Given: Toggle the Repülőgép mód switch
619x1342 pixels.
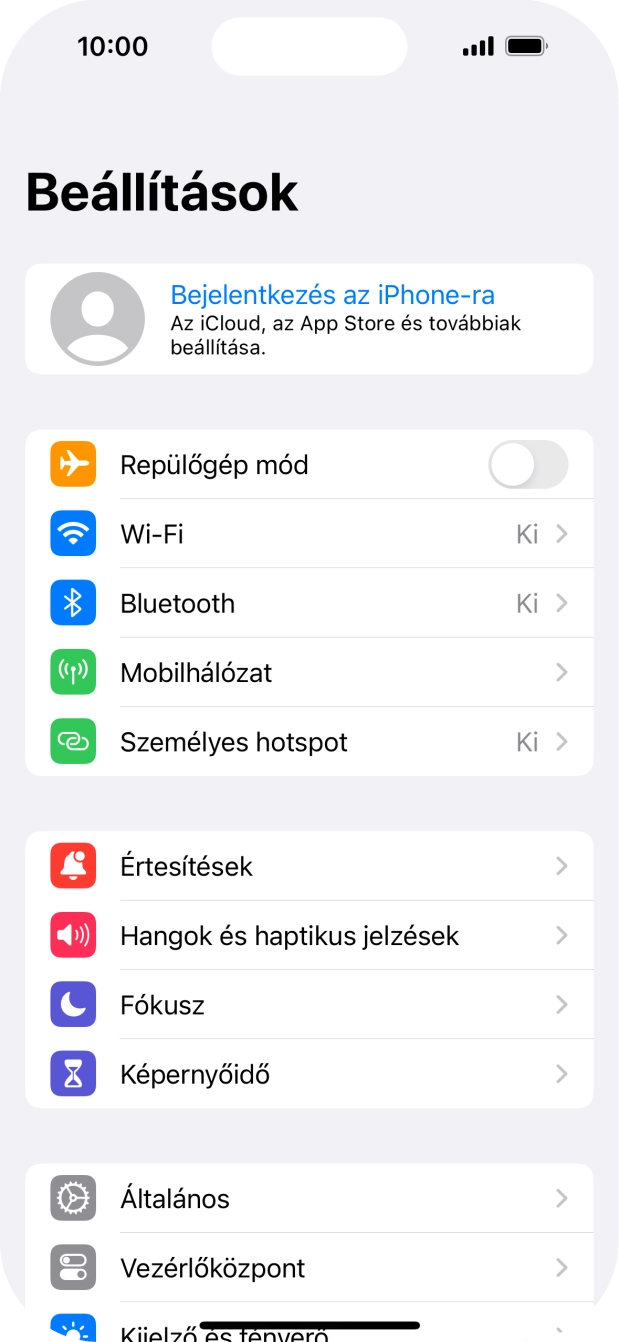Looking at the screenshot, I should [x=527, y=465].
